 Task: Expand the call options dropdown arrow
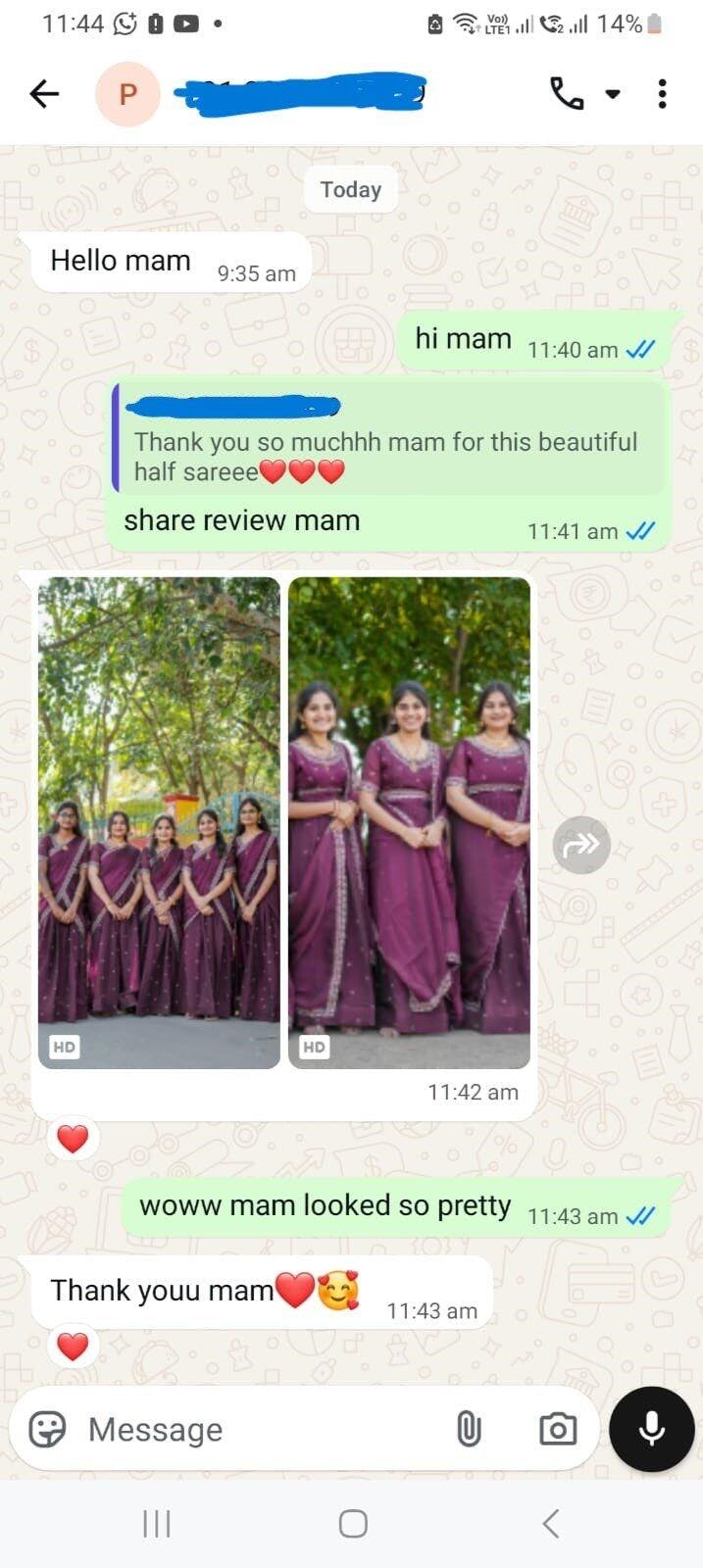[613, 95]
